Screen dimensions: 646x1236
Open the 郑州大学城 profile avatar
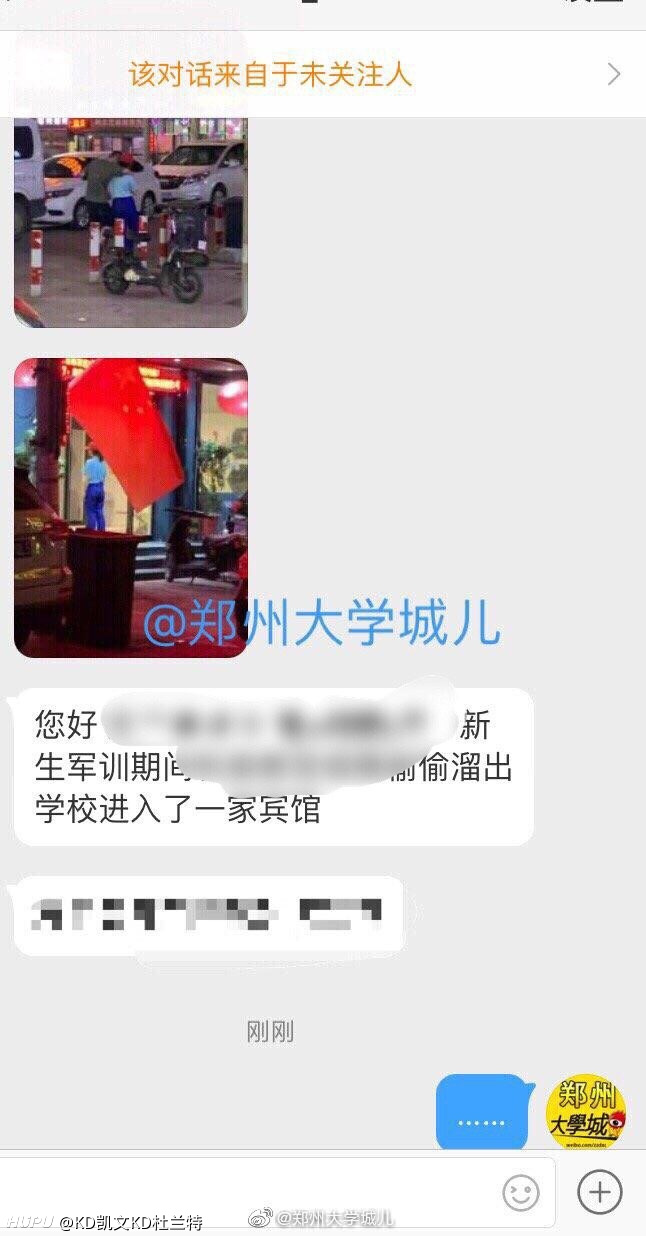tap(586, 1112)
